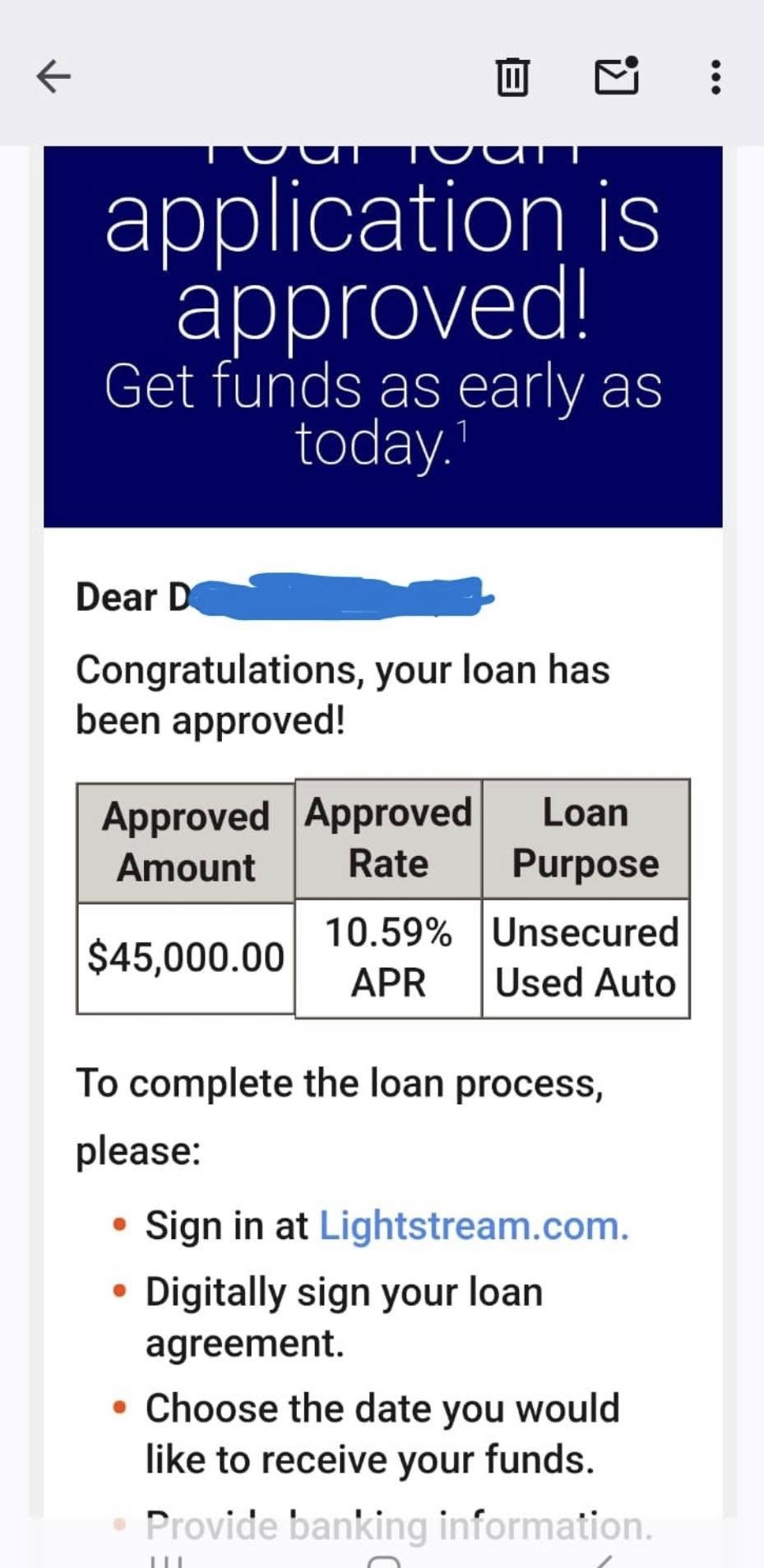Tap the envelope icon in the top bar
The image size is (764, 1568).
pyautogui.click(x=616, y=76)
